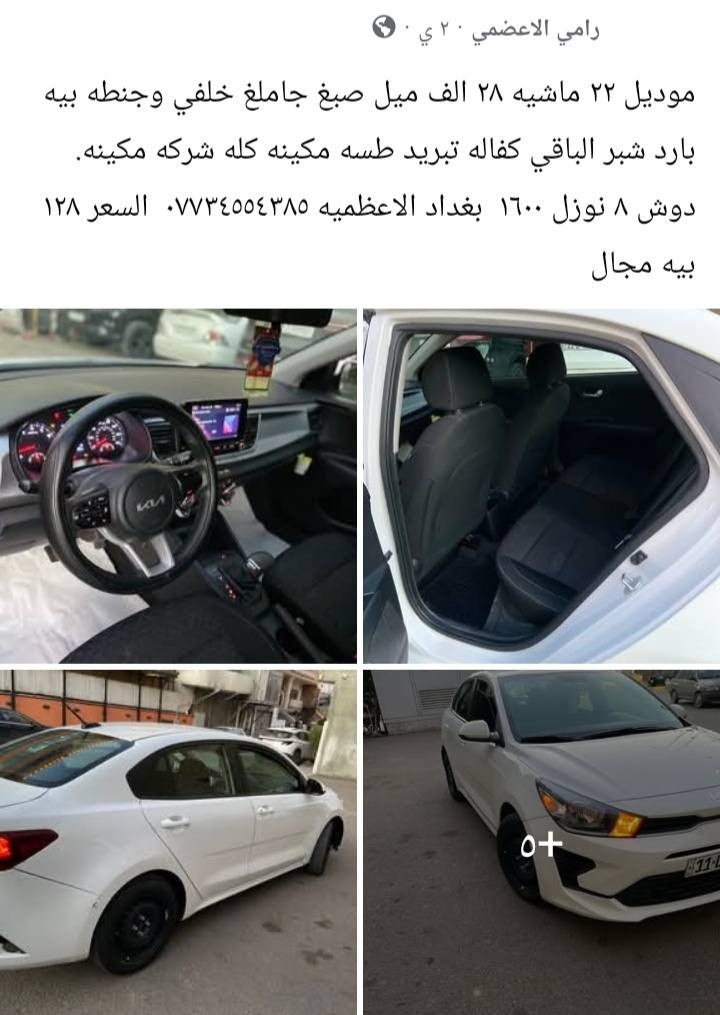
Task: Open the back seat photo
Action: pyautogui.click(x=541, y=485)
